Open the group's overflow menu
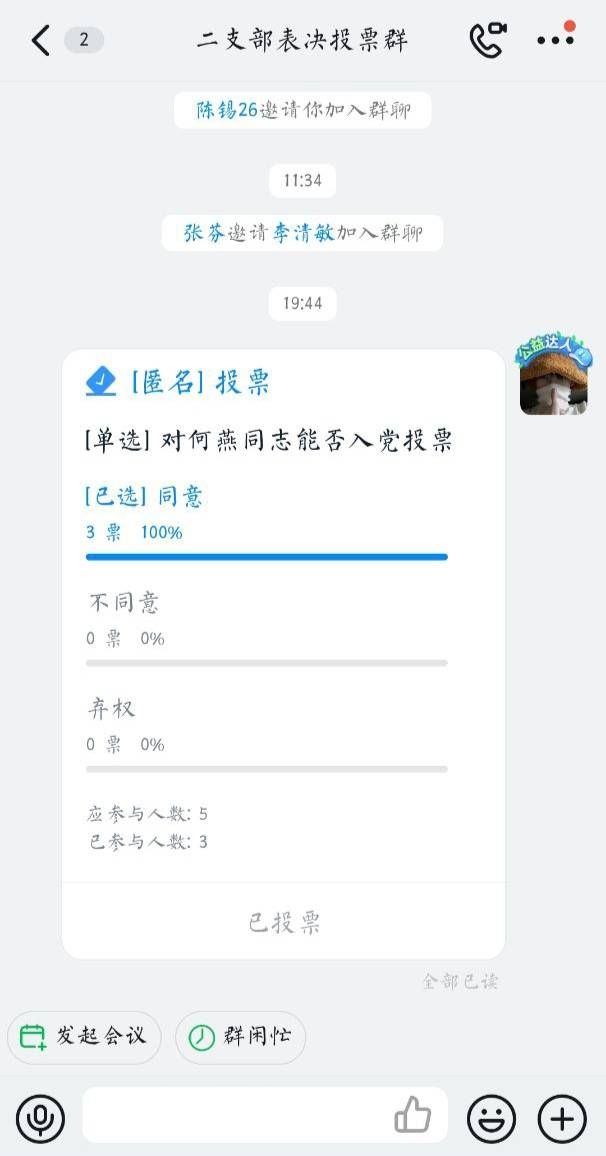This screenshot has height=1156, width=606. (555, 41)
